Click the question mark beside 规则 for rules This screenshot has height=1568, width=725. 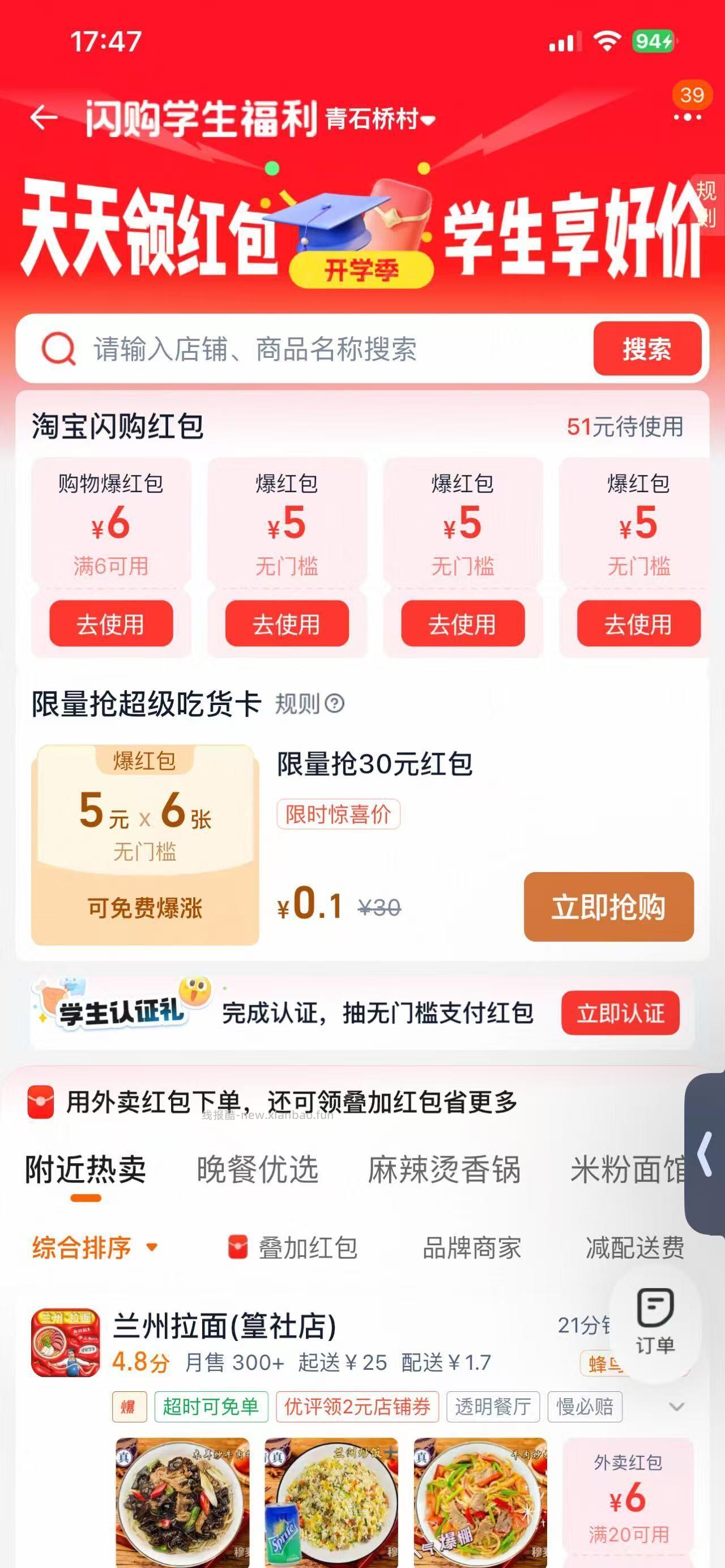(334, 706)
